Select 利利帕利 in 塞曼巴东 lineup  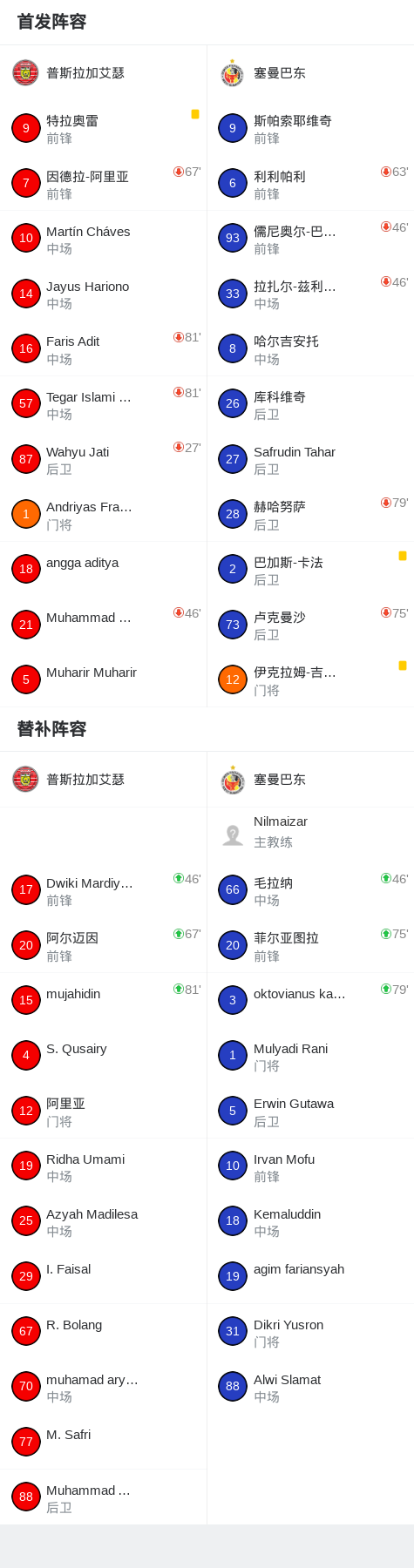pos(310,184)
